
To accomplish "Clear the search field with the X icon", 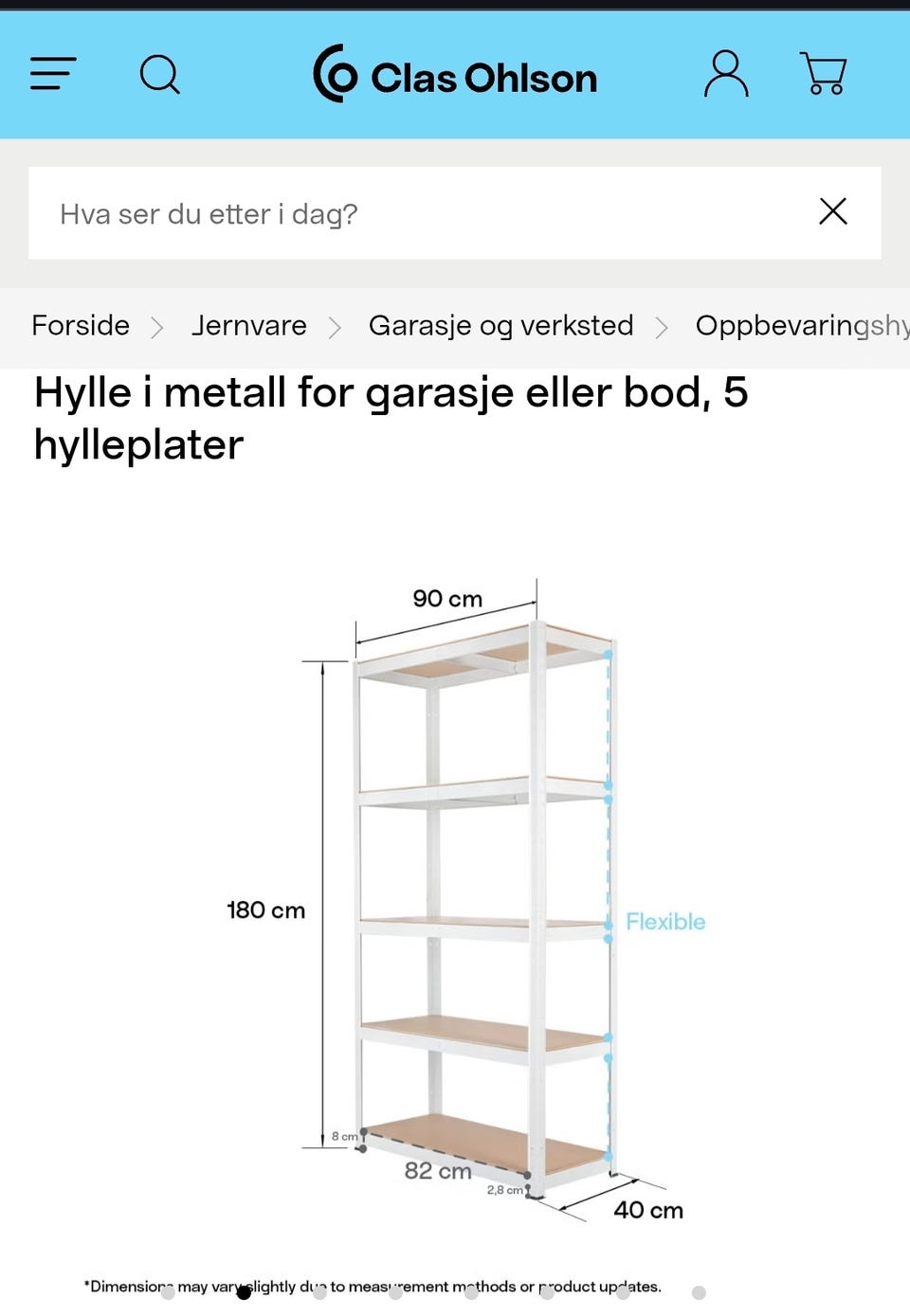I will (832, 211).
